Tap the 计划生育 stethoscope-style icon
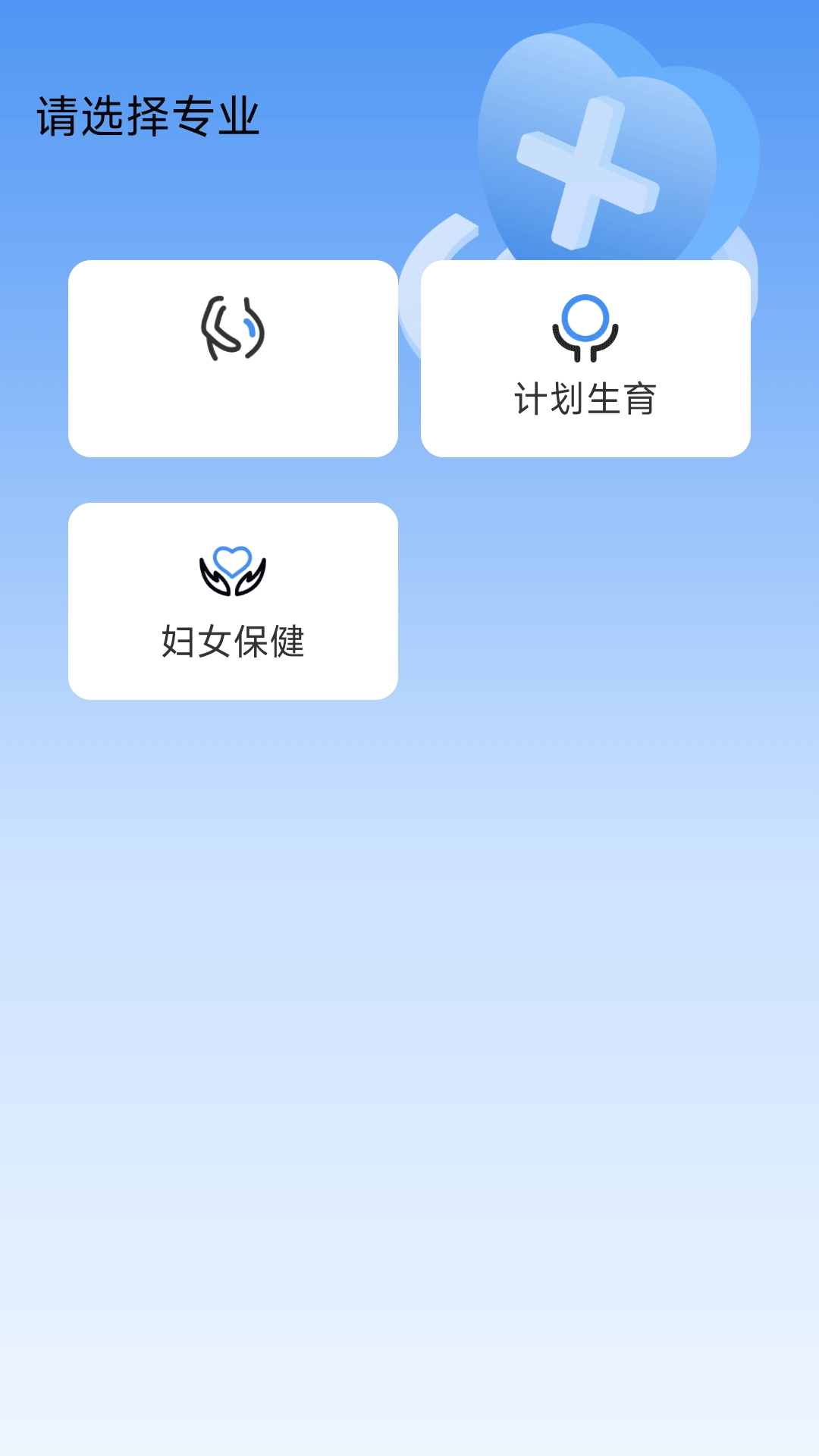Image resolution: width=819 pixels, height=1456 pixels. click(585, 326)
